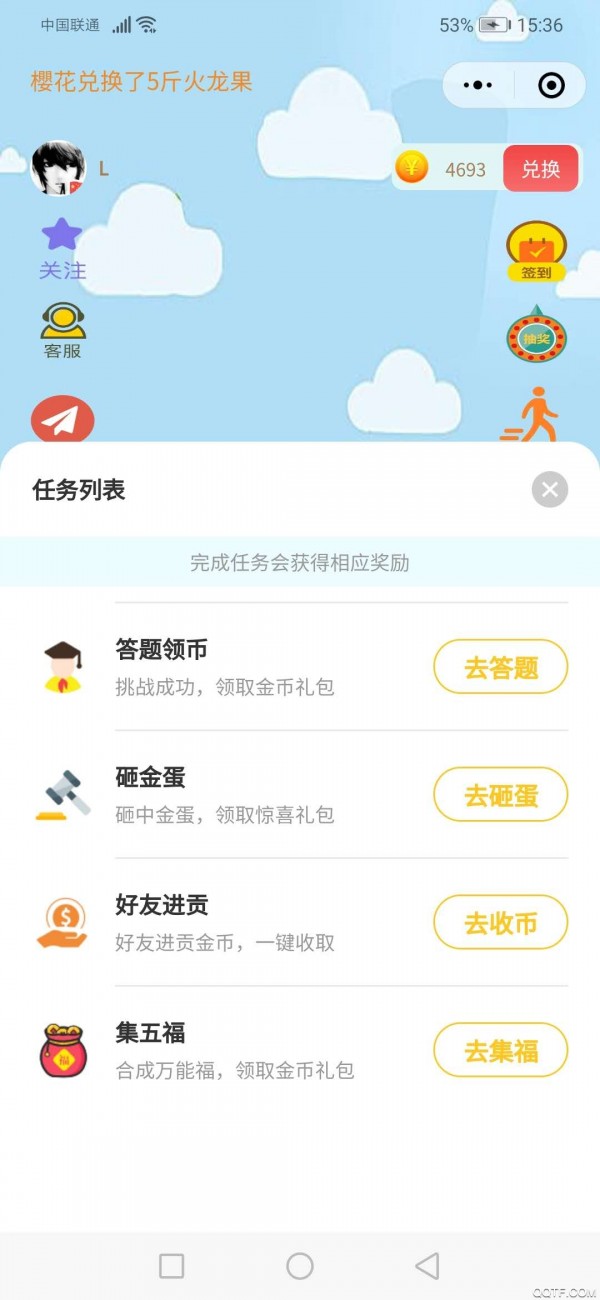Tap the red 兑换 button
The width and height of the screenshot is (600, 1300).
[x=541, y=169]
